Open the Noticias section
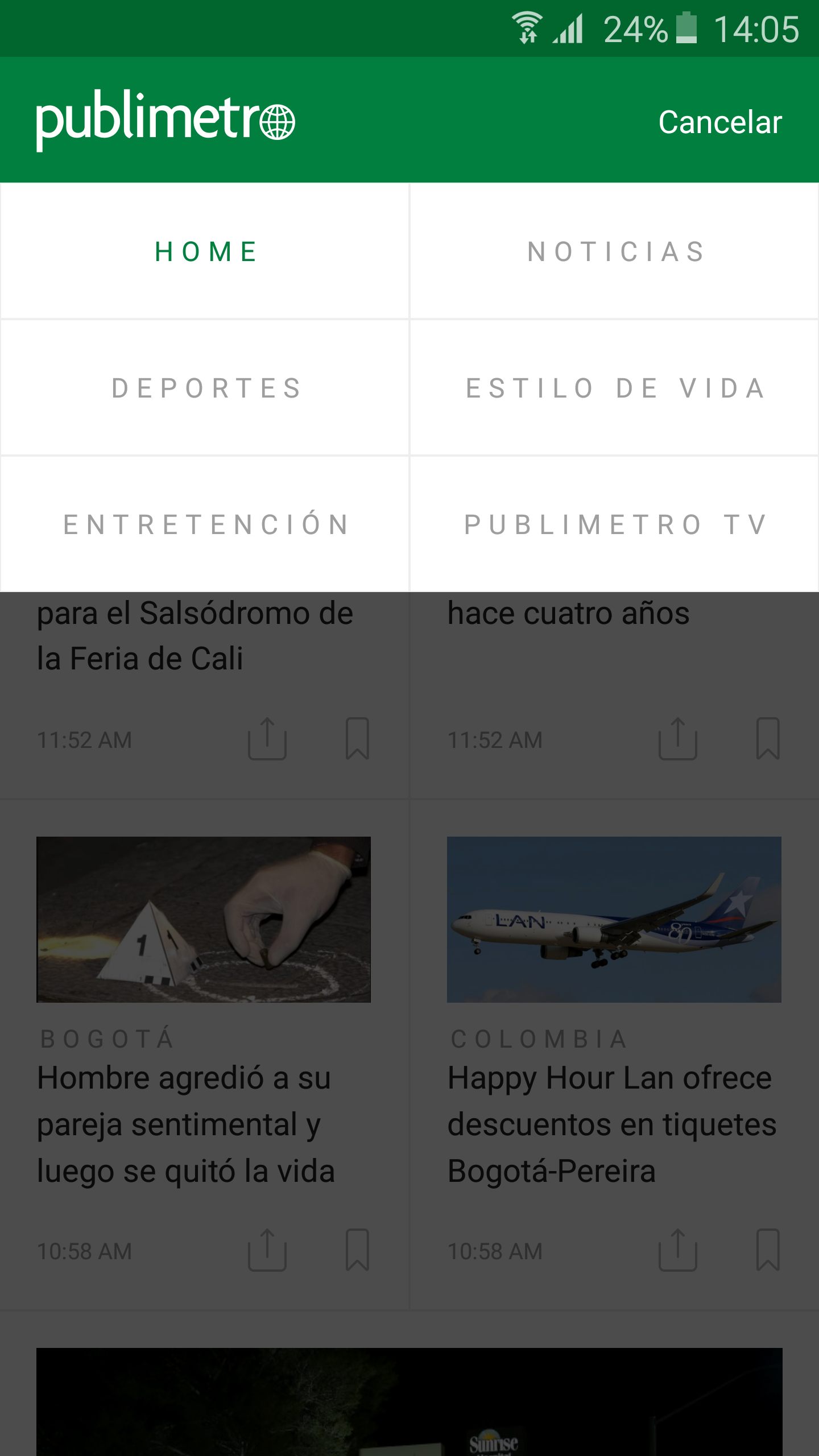 [615, 251]
